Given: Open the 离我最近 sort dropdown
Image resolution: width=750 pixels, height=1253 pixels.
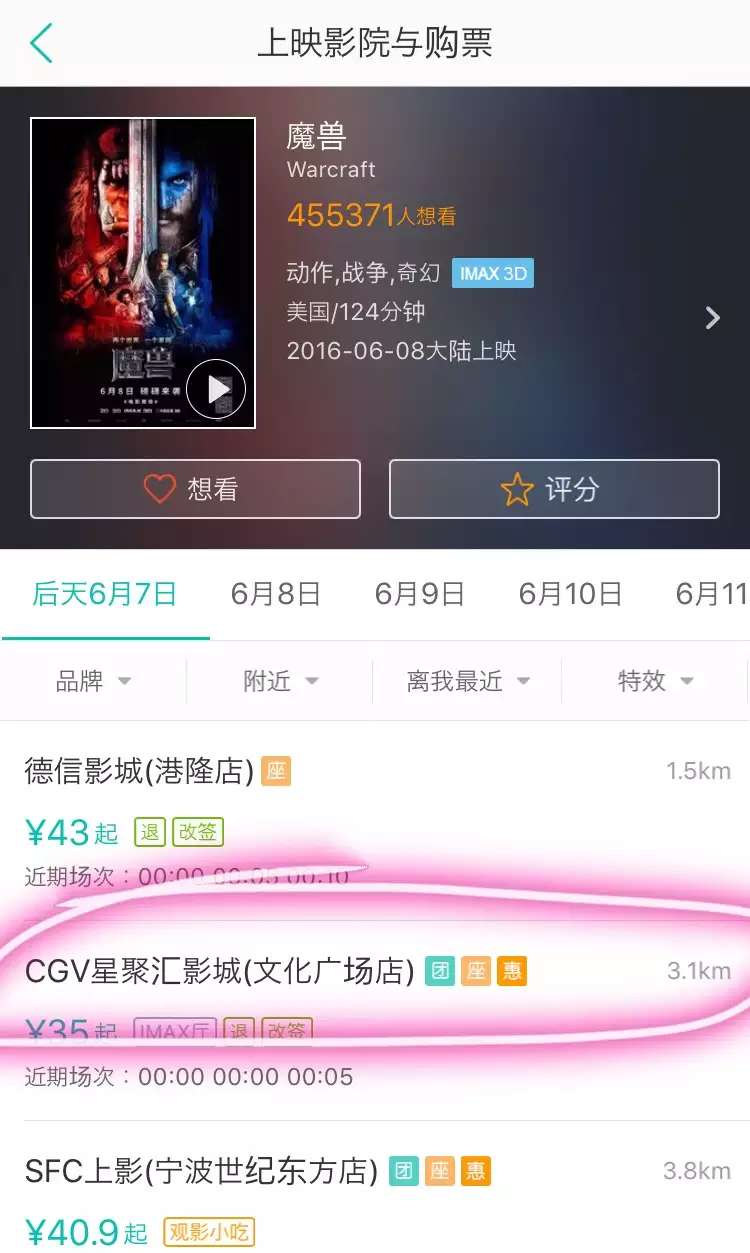Looking at the screenshot, I should pyautogui.click(x=467, y=681).
